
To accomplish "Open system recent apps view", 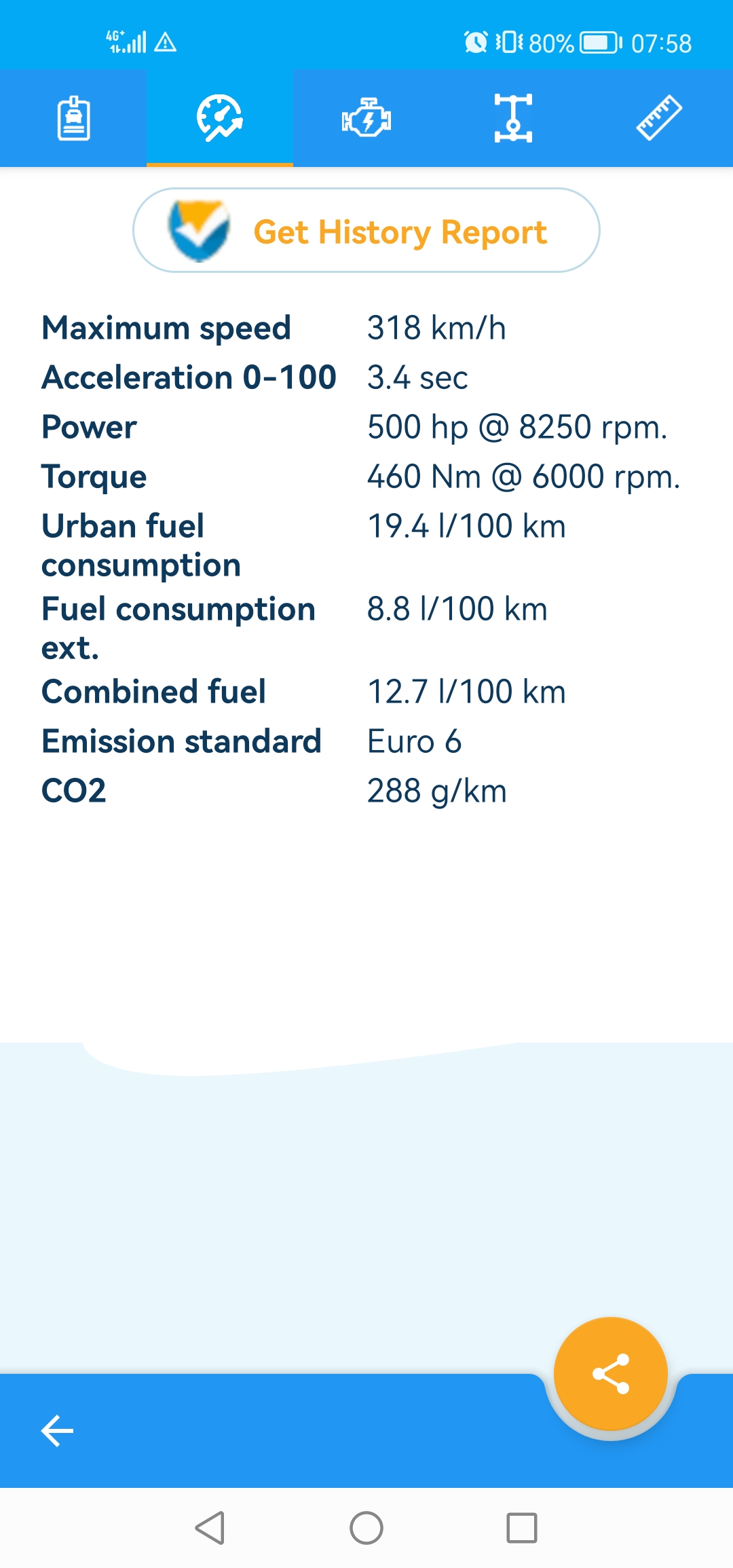I will [x=521, y=1528].
